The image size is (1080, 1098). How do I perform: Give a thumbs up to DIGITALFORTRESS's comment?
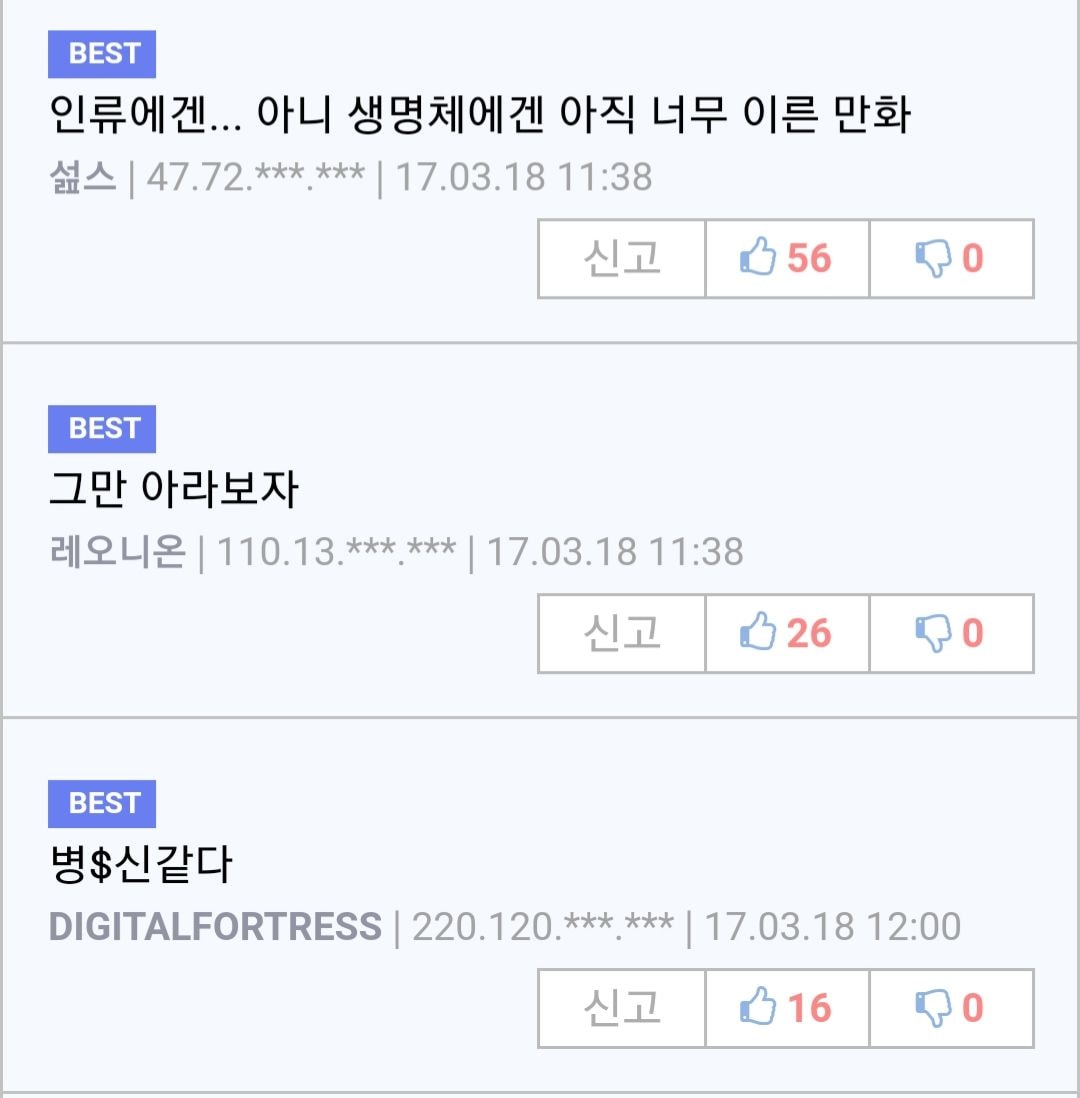click(x=787, y=1008)
